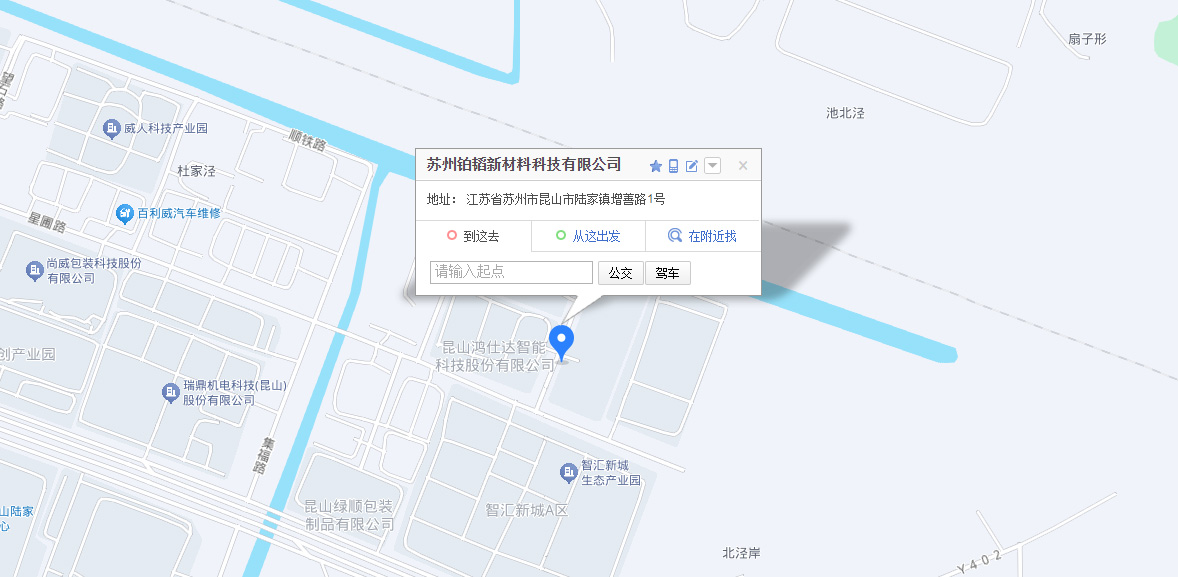Open 尚威包装科技股份有限公司 map point
1178x577 pixels.
coord(34,269)
